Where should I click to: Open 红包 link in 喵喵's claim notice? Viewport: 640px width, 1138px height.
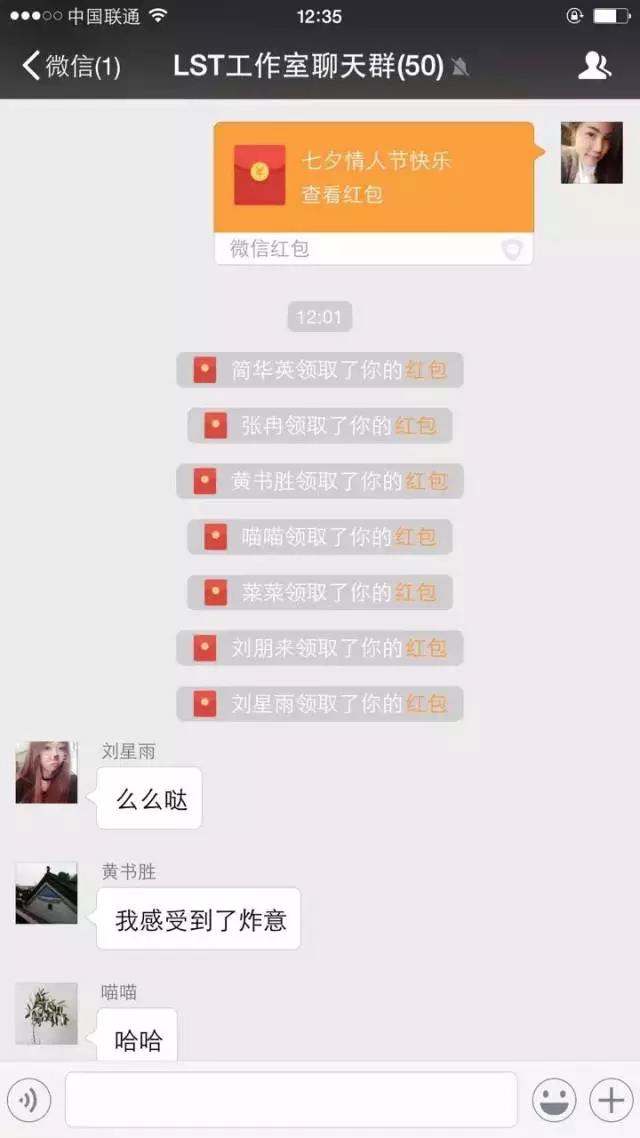415,537
